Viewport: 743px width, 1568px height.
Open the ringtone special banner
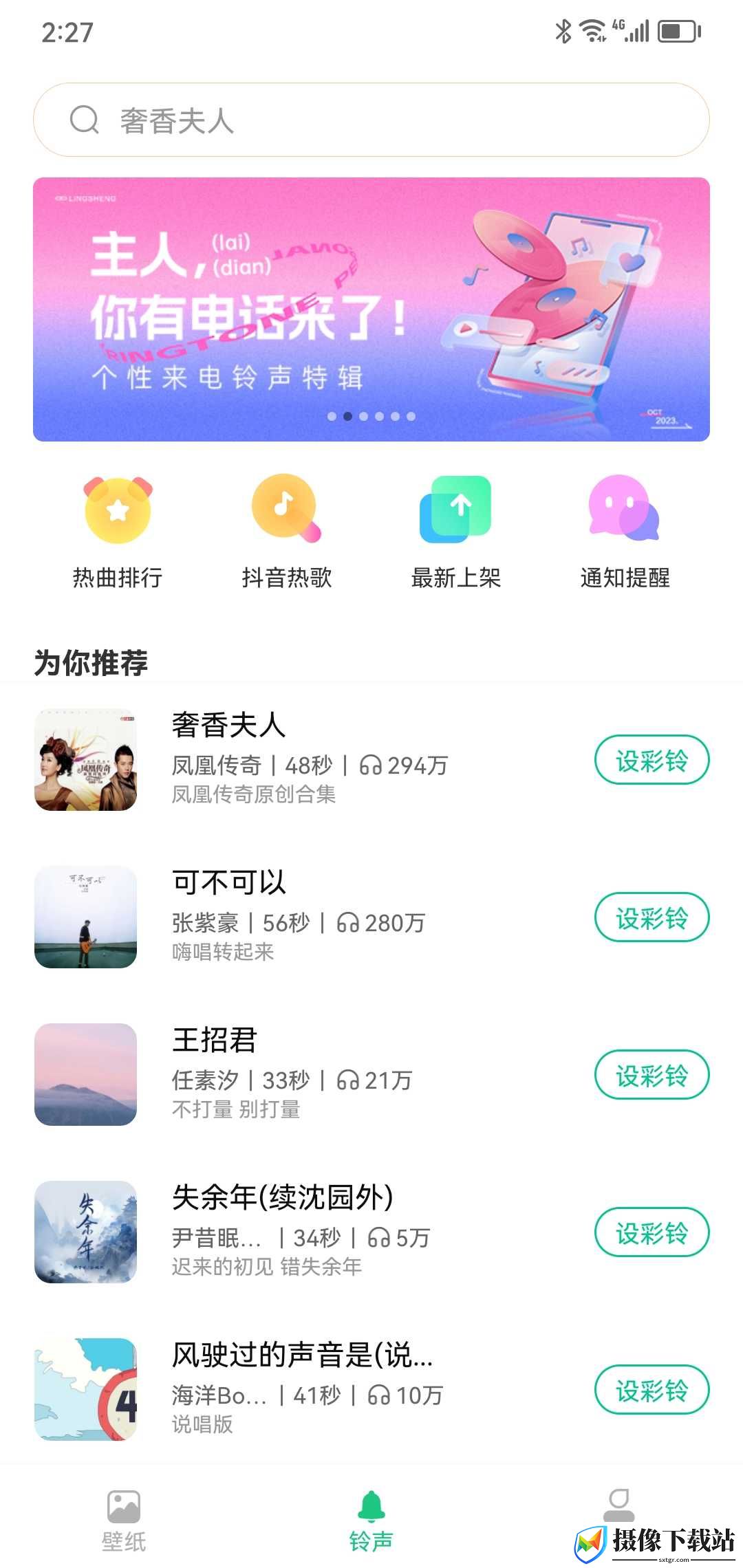pyautogui.click(x=371, y=309)
